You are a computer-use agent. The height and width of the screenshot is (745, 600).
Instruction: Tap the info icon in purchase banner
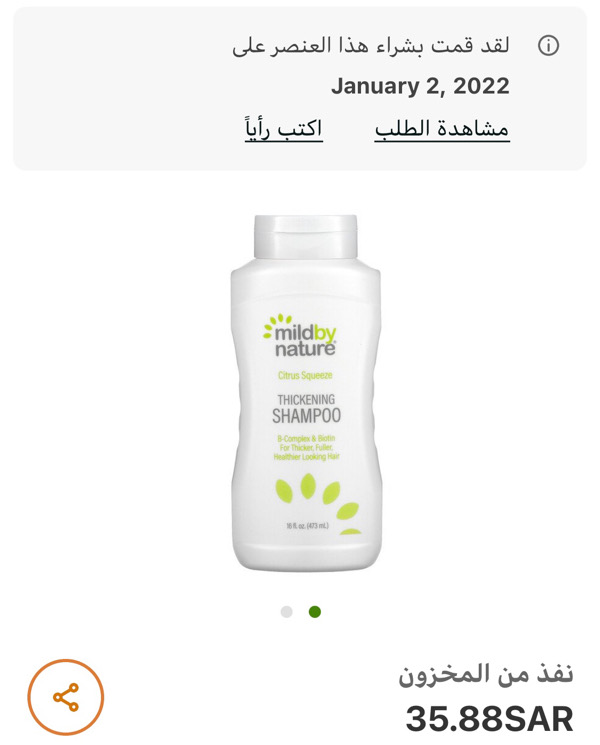(548, 45)
